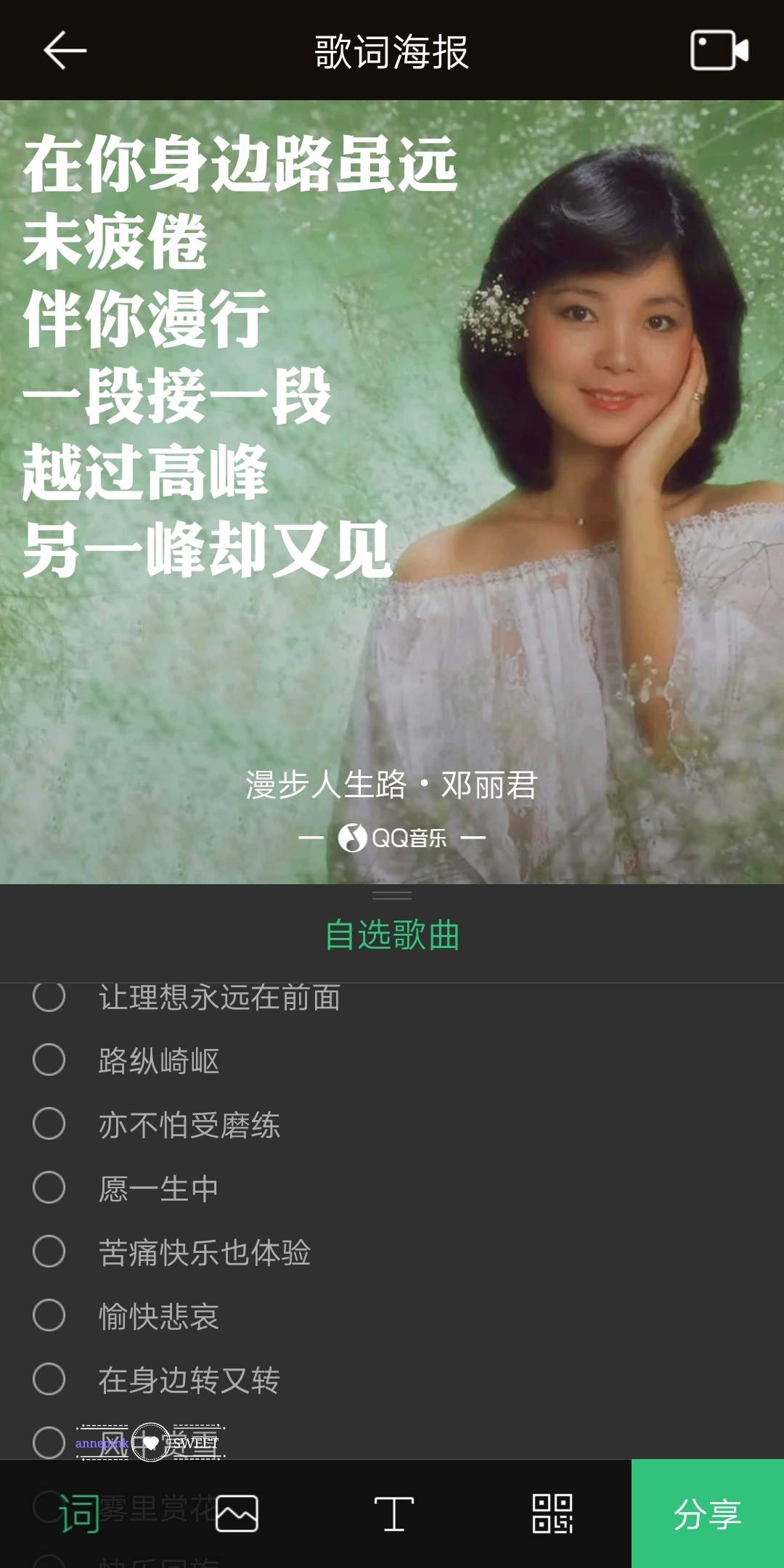Switch to the 词 lyrics tool
Screen dimensions: 784x1568
[x=78, y=1514]
